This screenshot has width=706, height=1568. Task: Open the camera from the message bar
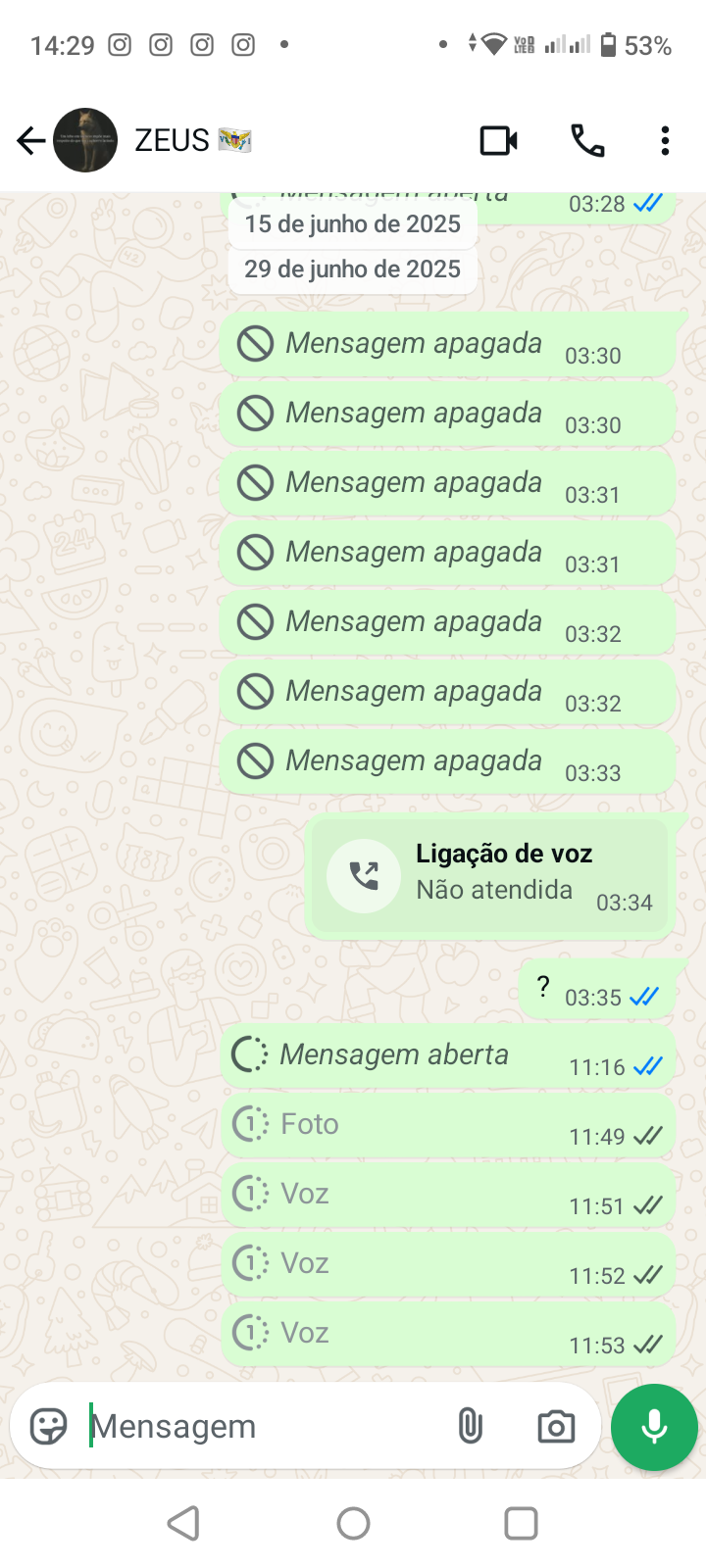point(555,1426)
